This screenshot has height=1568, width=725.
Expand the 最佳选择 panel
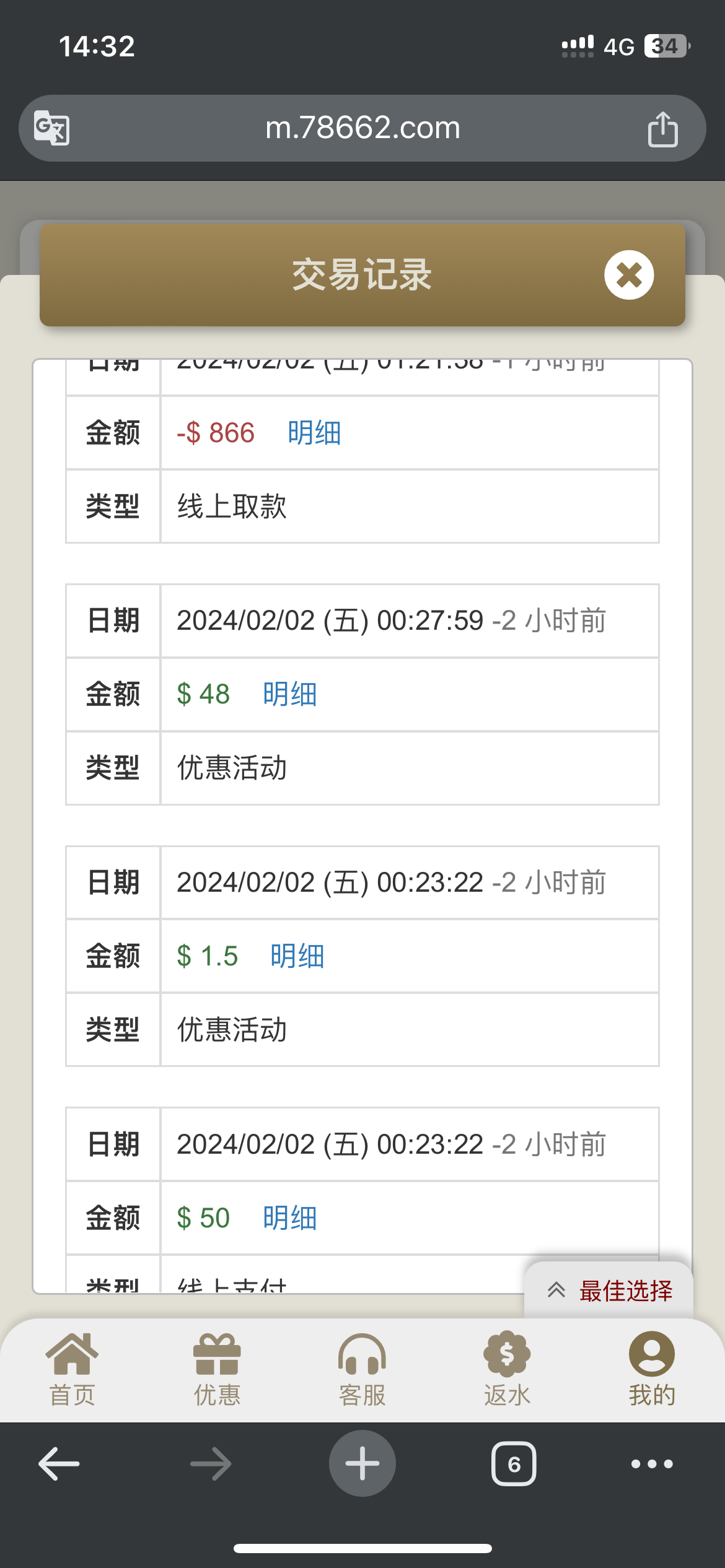[610, 1291]
